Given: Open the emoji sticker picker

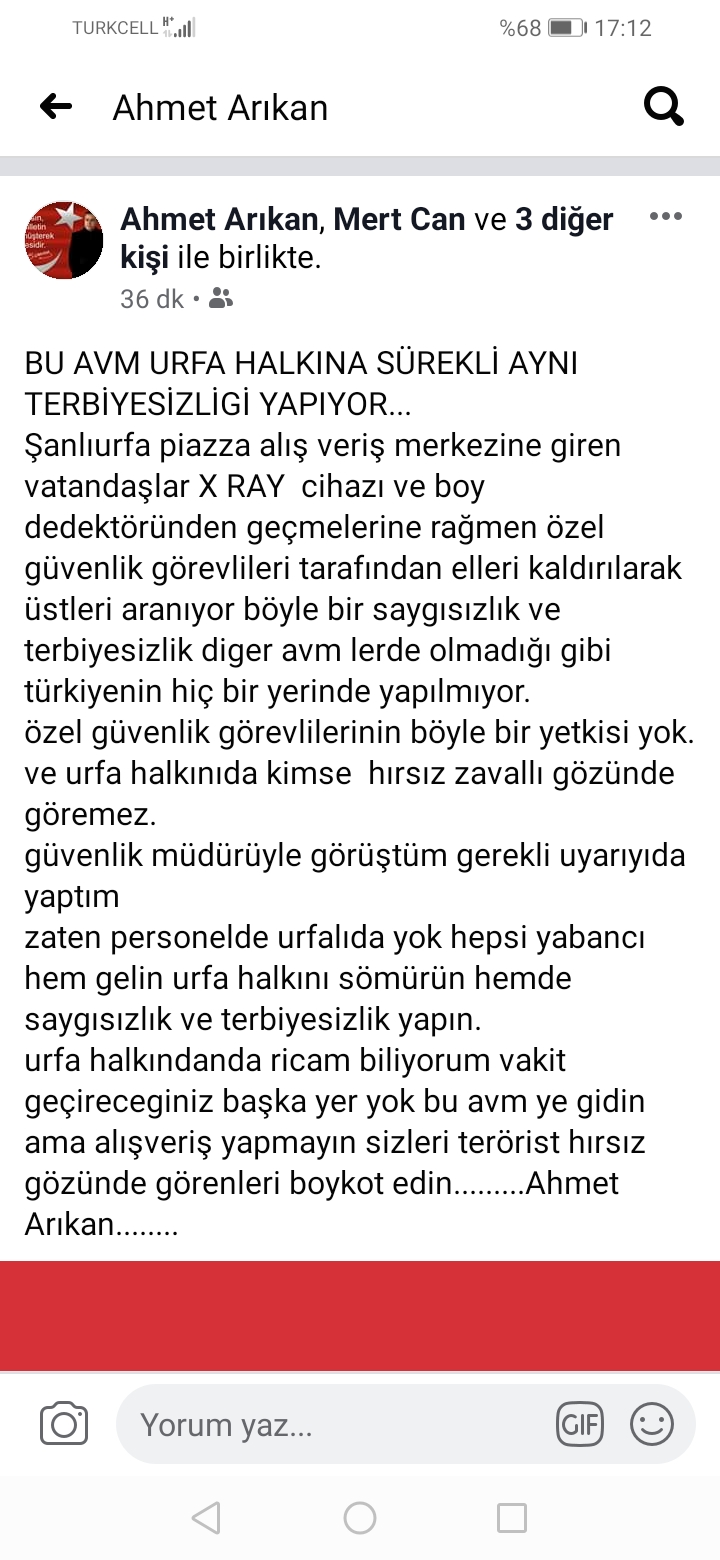Looking at the screenshot, I should pos(652,1426).
